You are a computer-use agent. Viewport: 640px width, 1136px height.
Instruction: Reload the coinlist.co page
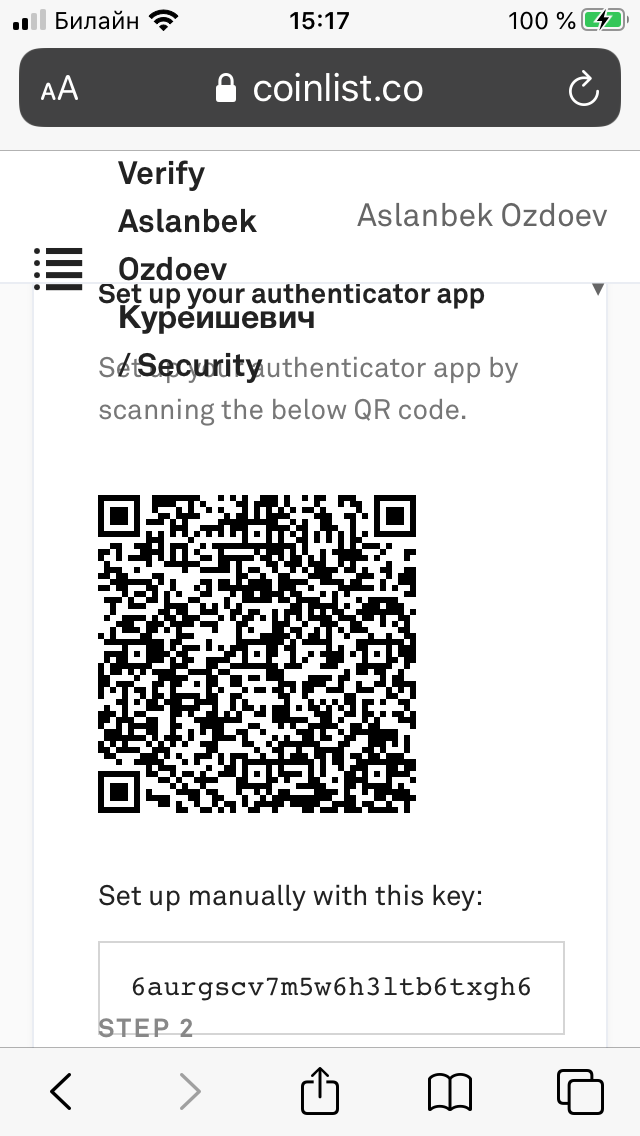click(x=583, y=89)
